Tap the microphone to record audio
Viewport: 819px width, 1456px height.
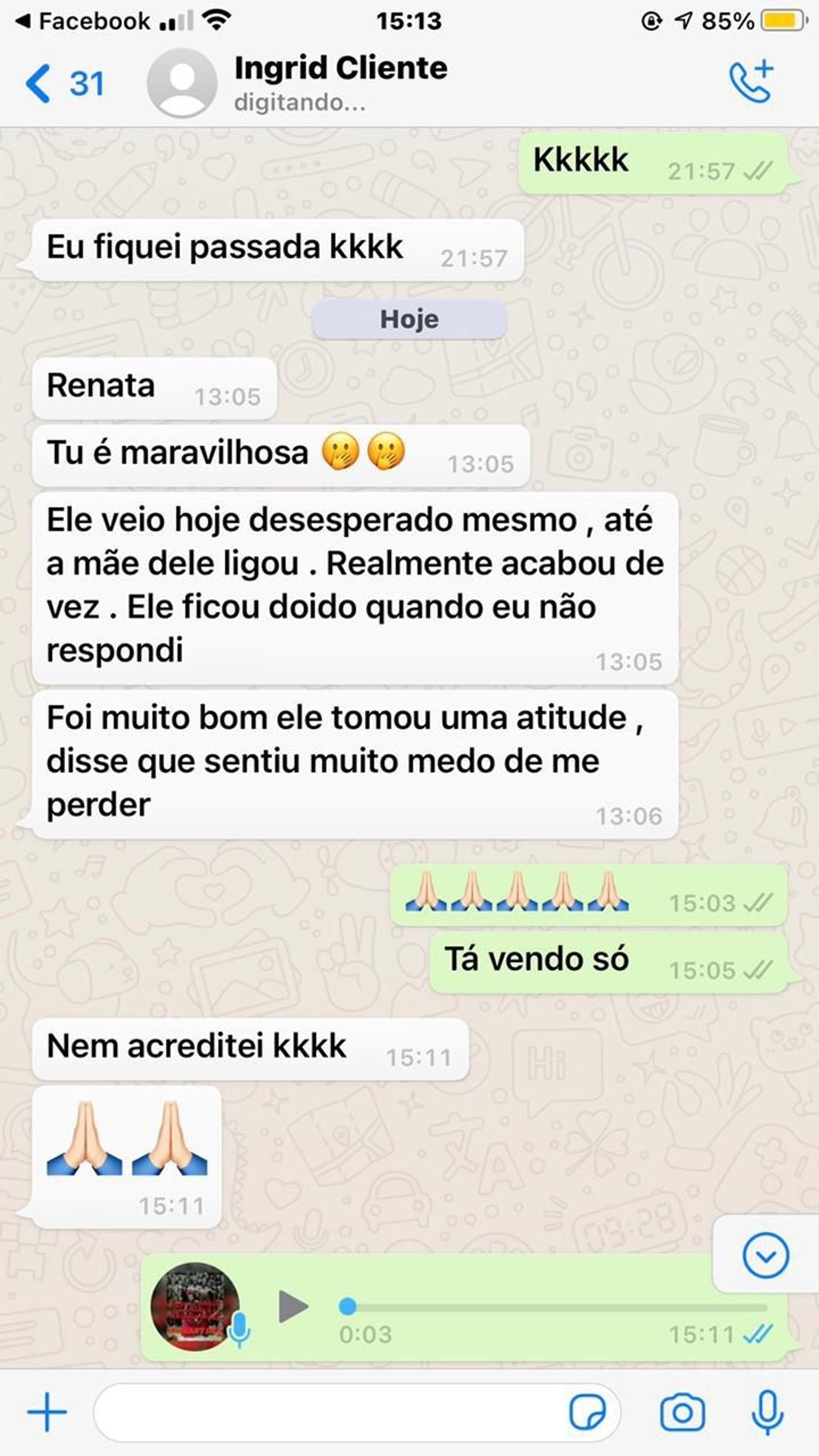[767, 1412]
